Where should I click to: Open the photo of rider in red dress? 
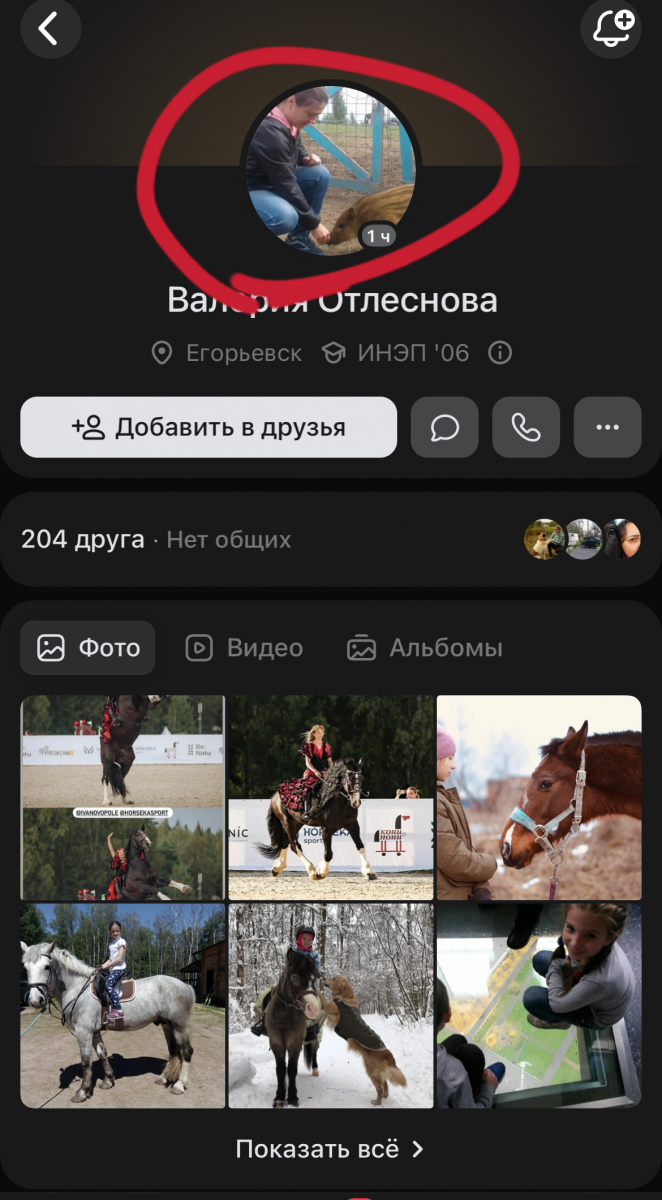(331, 797)
